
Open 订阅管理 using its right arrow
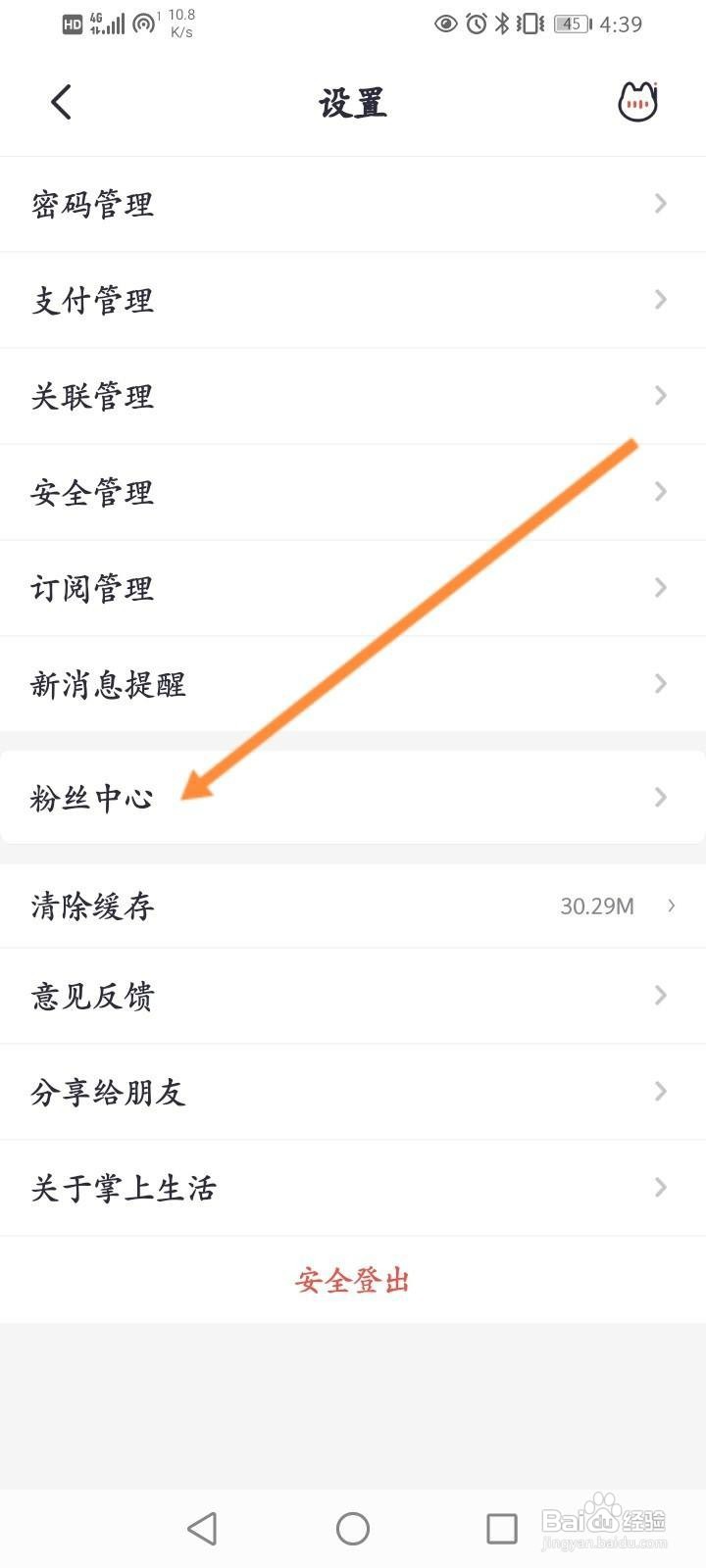(x=659, y=588)
